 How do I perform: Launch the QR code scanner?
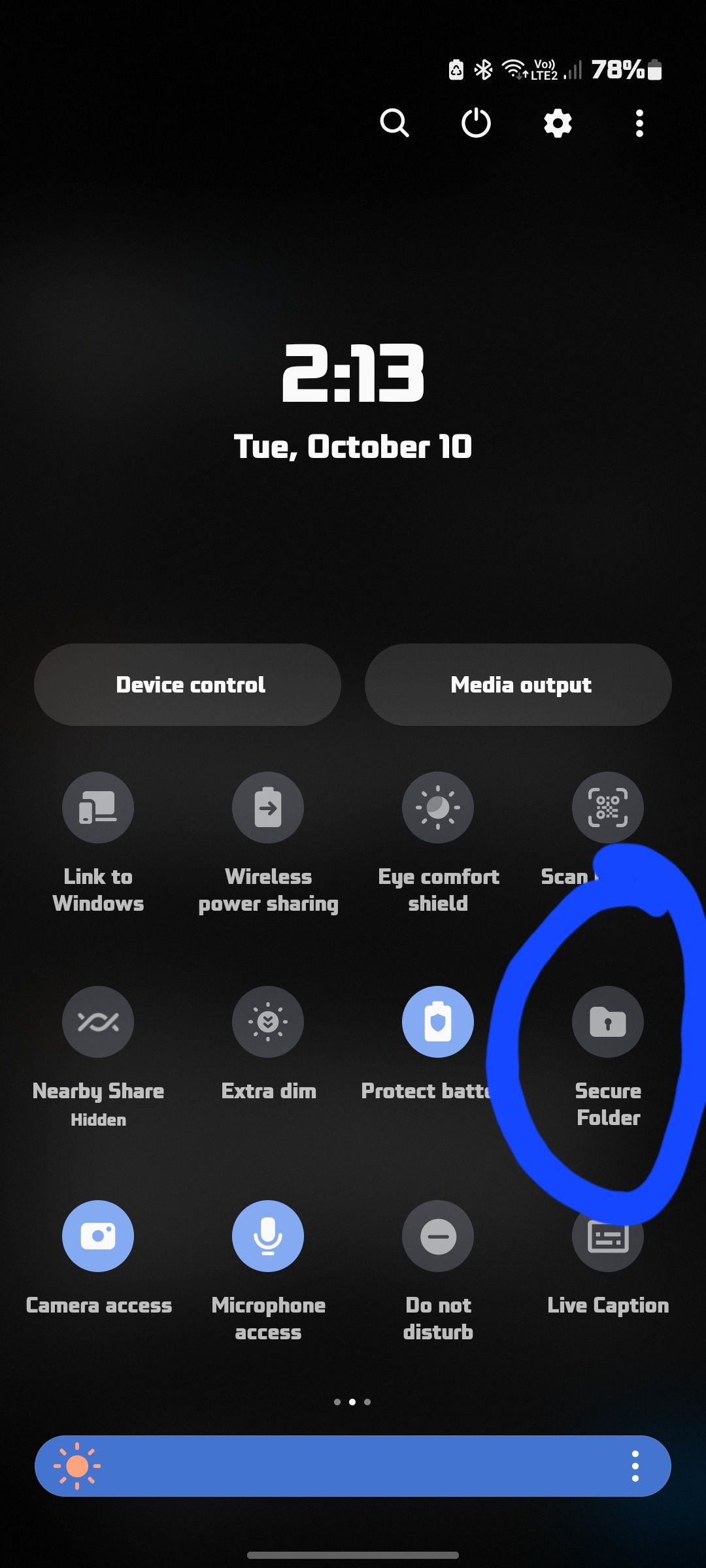tap(608, 808)
